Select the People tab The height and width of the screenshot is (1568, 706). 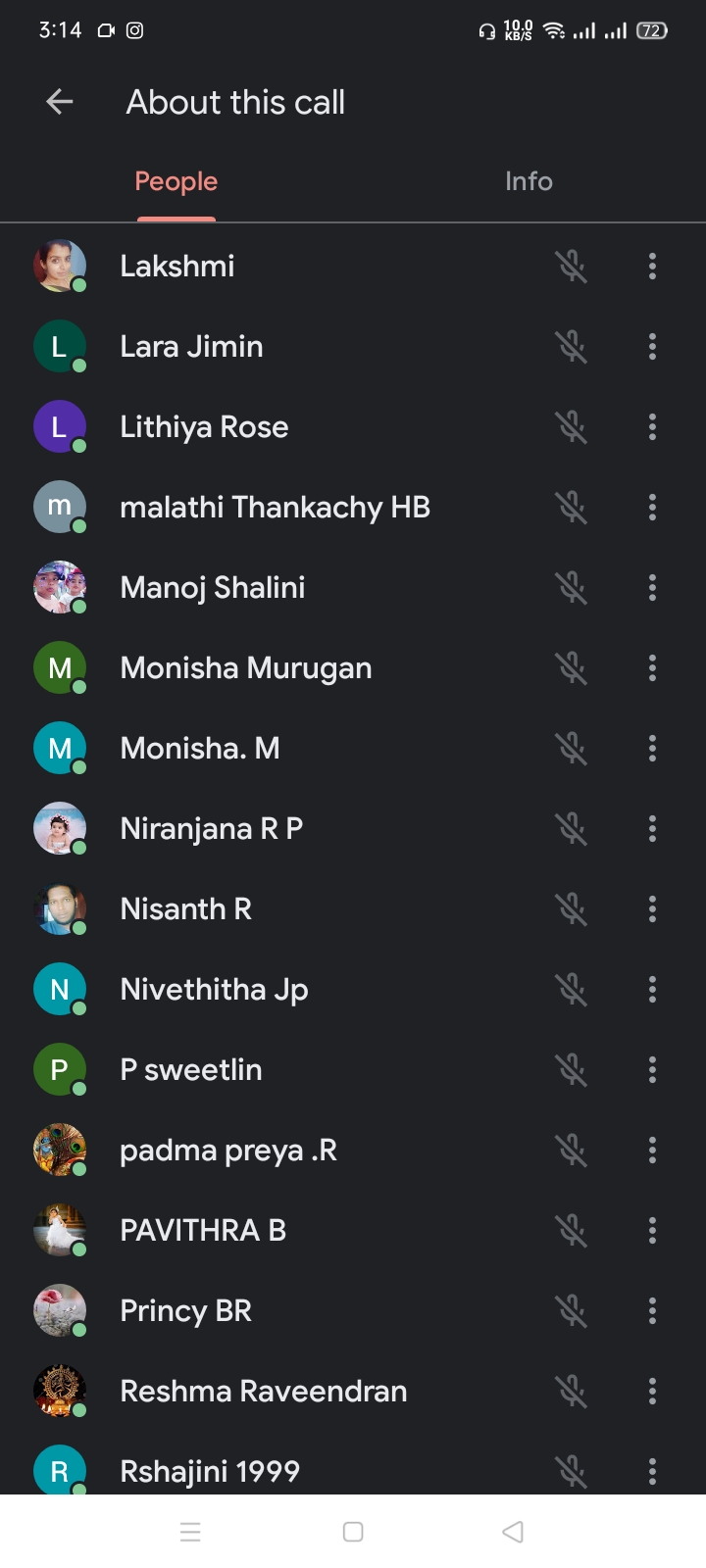[176, 181]
